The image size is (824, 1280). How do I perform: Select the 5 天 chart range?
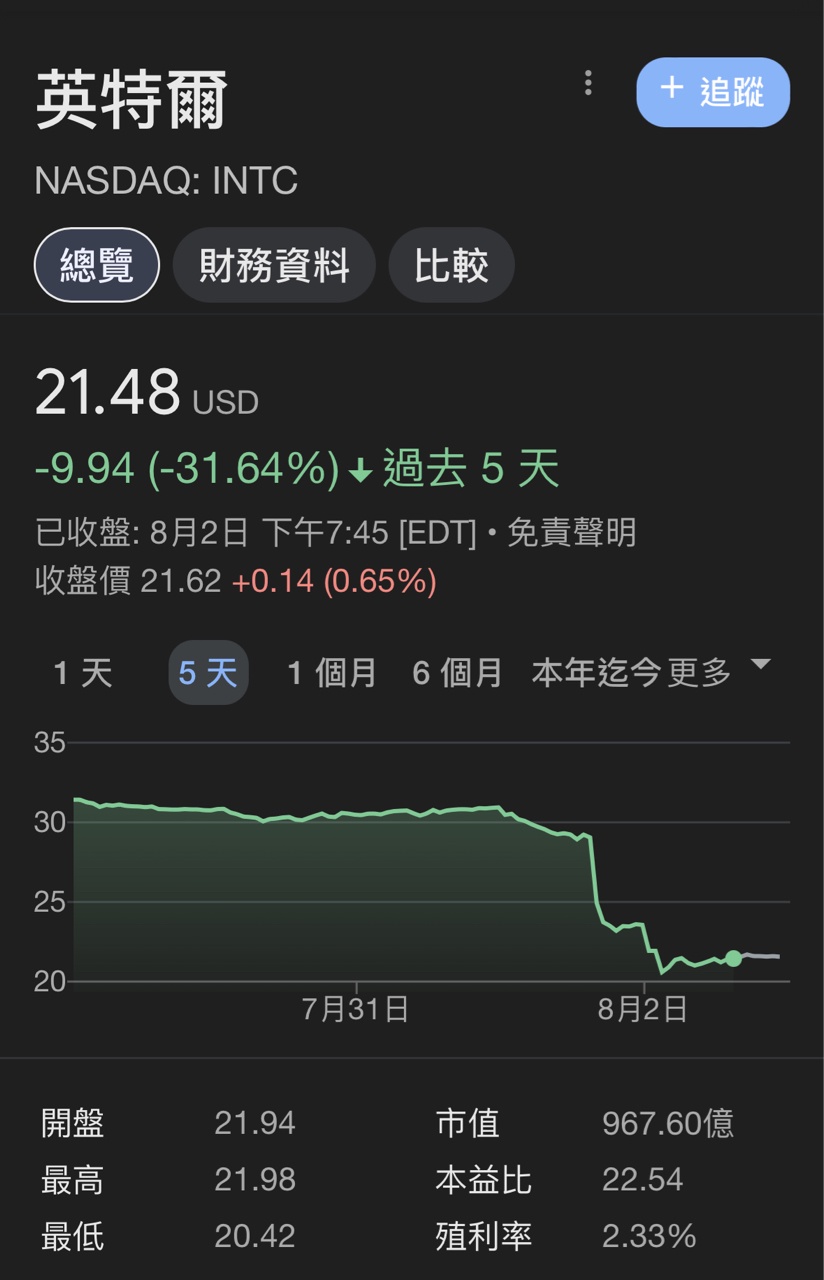(208, 673)
